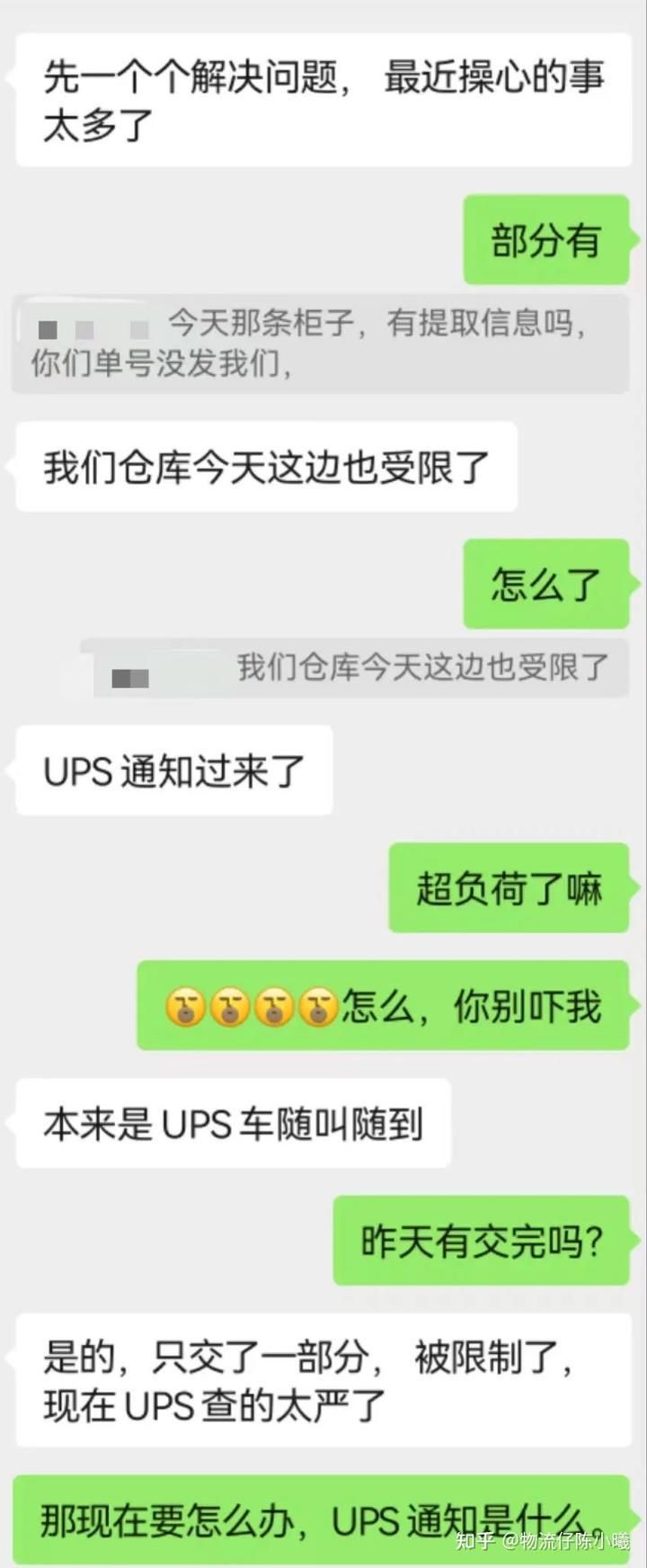The image size is (647, 1568).
Task: Click the '超负荷了嘛' green bubble
Action: [508, 887]
